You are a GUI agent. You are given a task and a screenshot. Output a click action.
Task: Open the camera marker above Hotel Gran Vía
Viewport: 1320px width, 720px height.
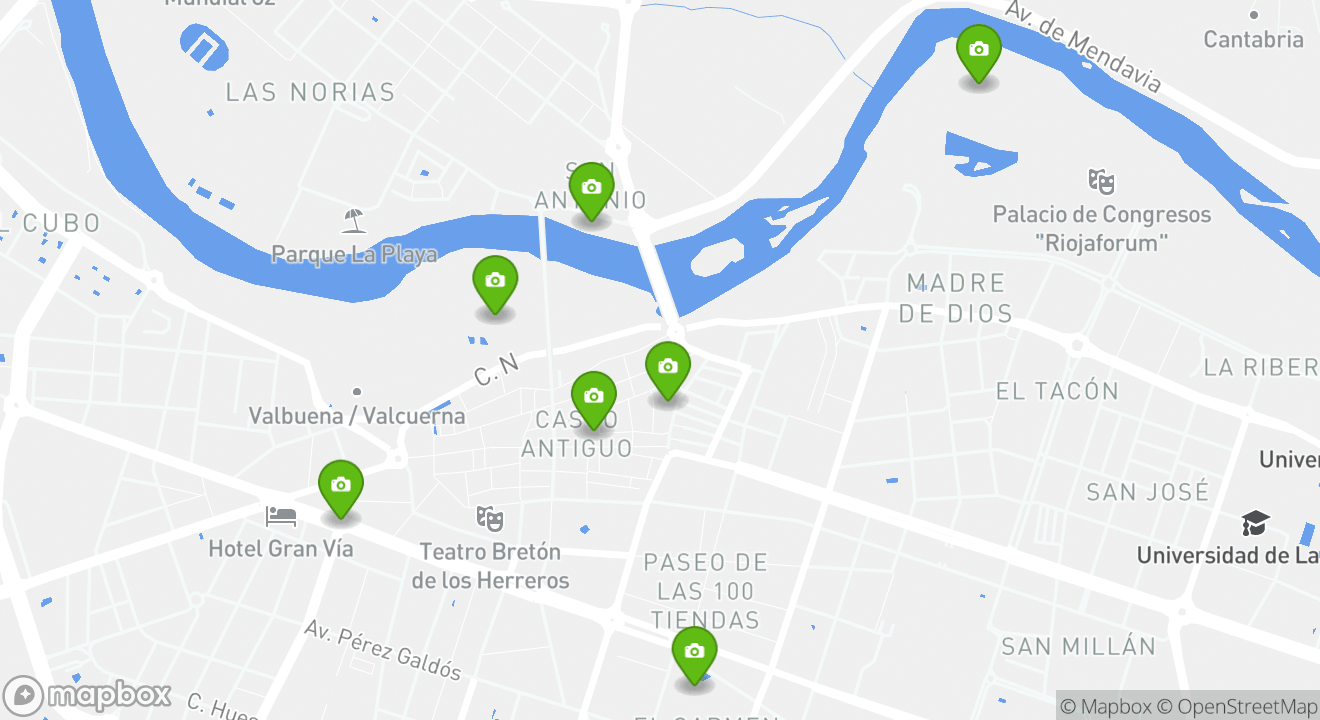341,486
